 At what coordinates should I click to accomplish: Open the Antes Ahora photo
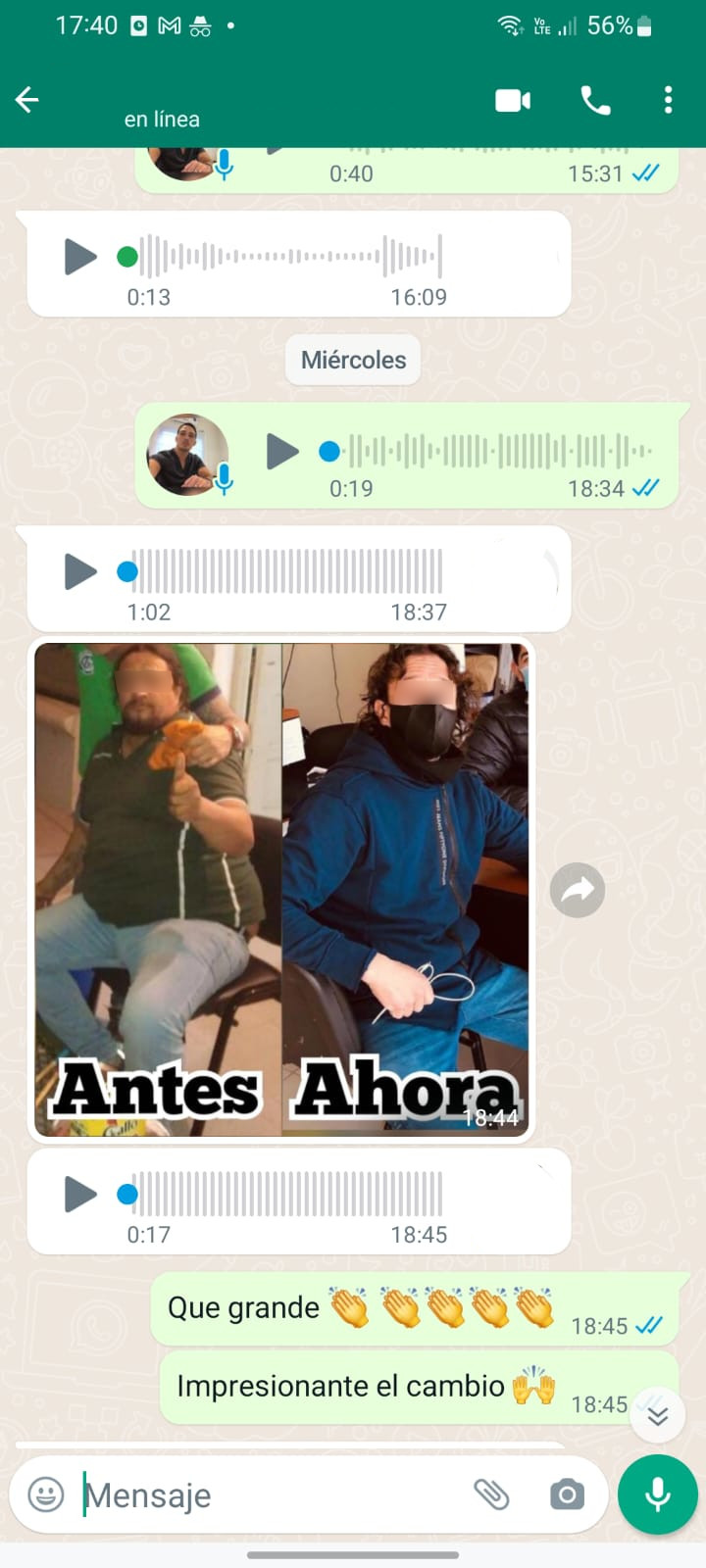pos(281,889)
